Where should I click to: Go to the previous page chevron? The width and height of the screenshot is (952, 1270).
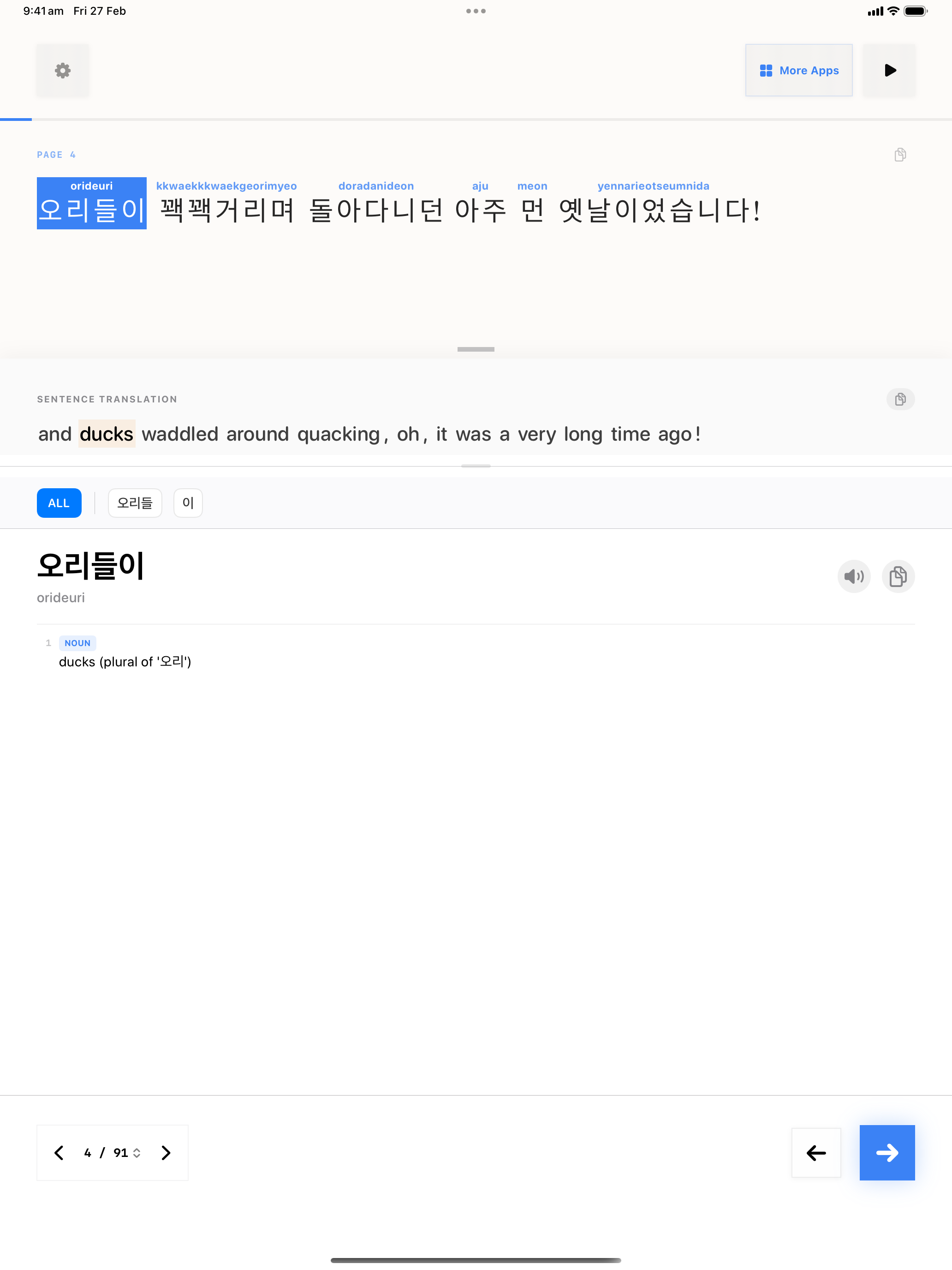pyautogui.click(x=59, y=1152)
